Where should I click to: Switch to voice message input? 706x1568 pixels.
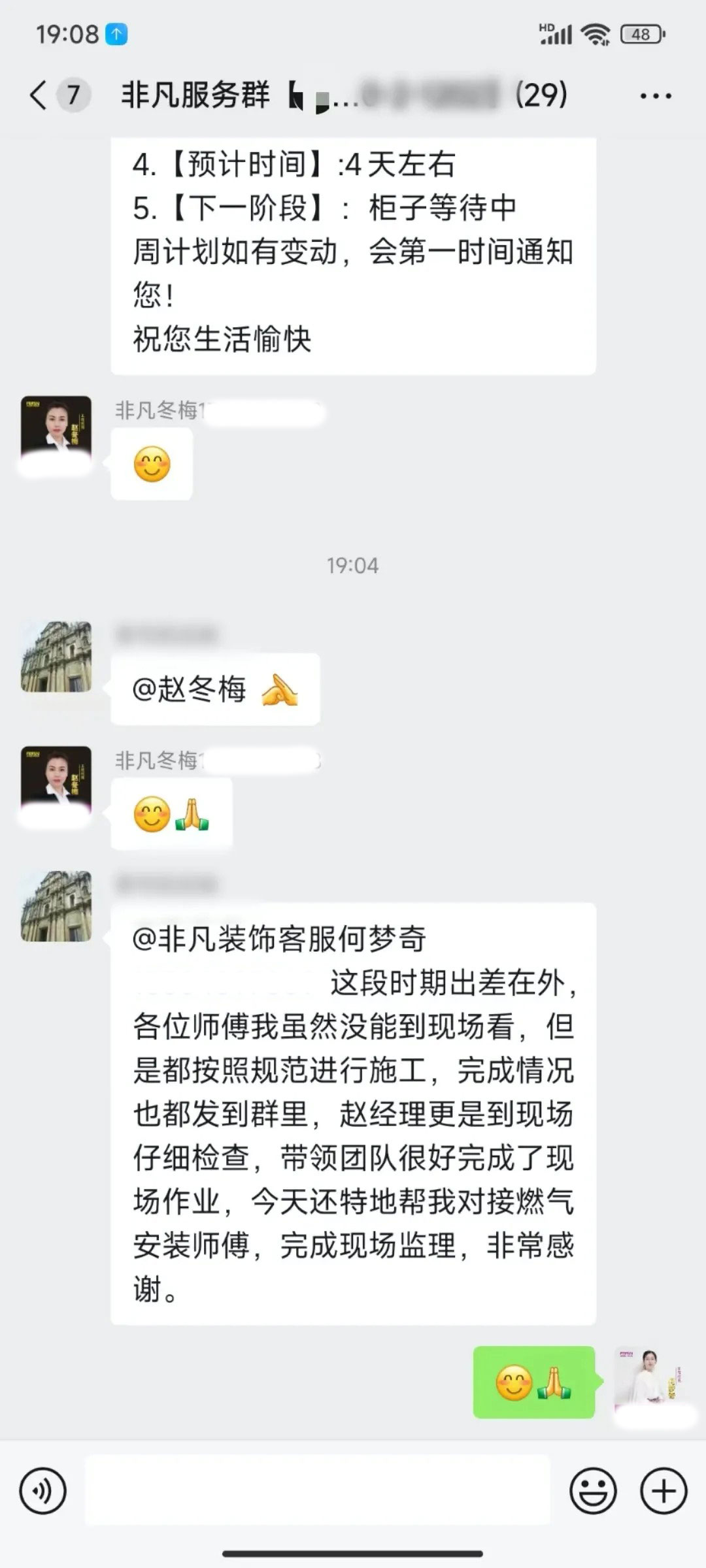(43, 1491)
